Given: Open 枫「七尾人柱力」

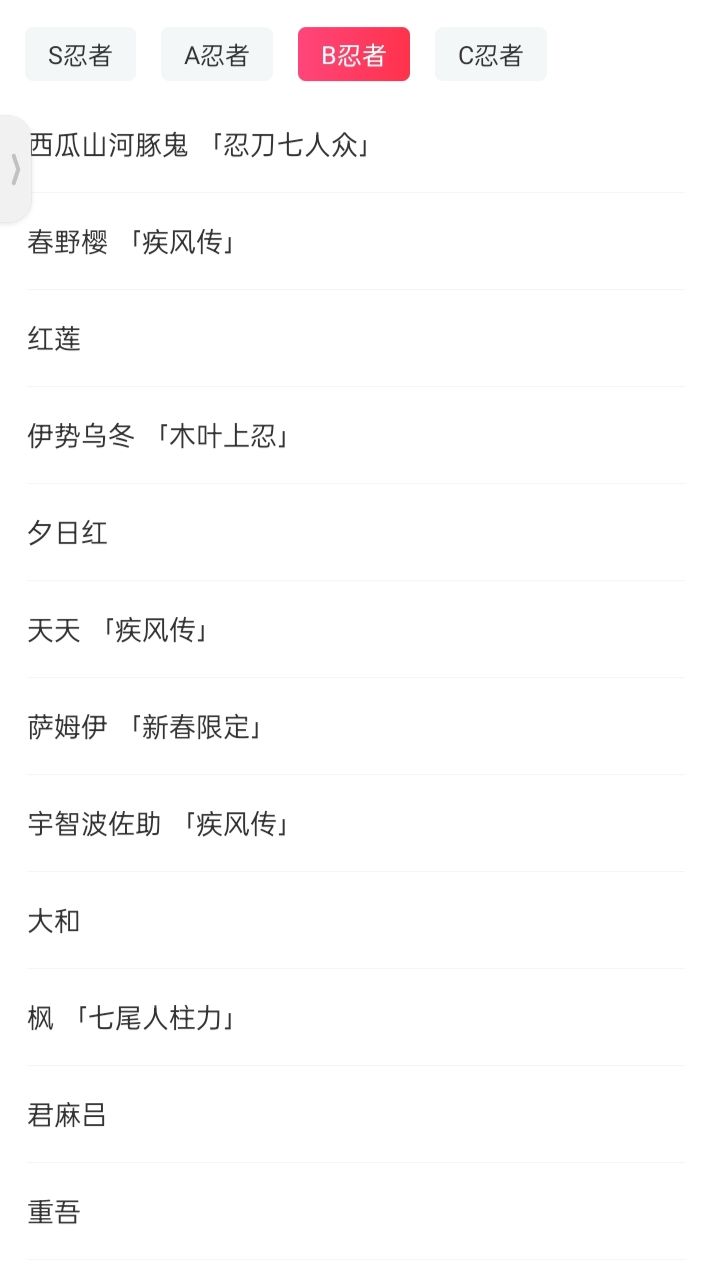Looking at the screenshot, I should click(356, 1018).
